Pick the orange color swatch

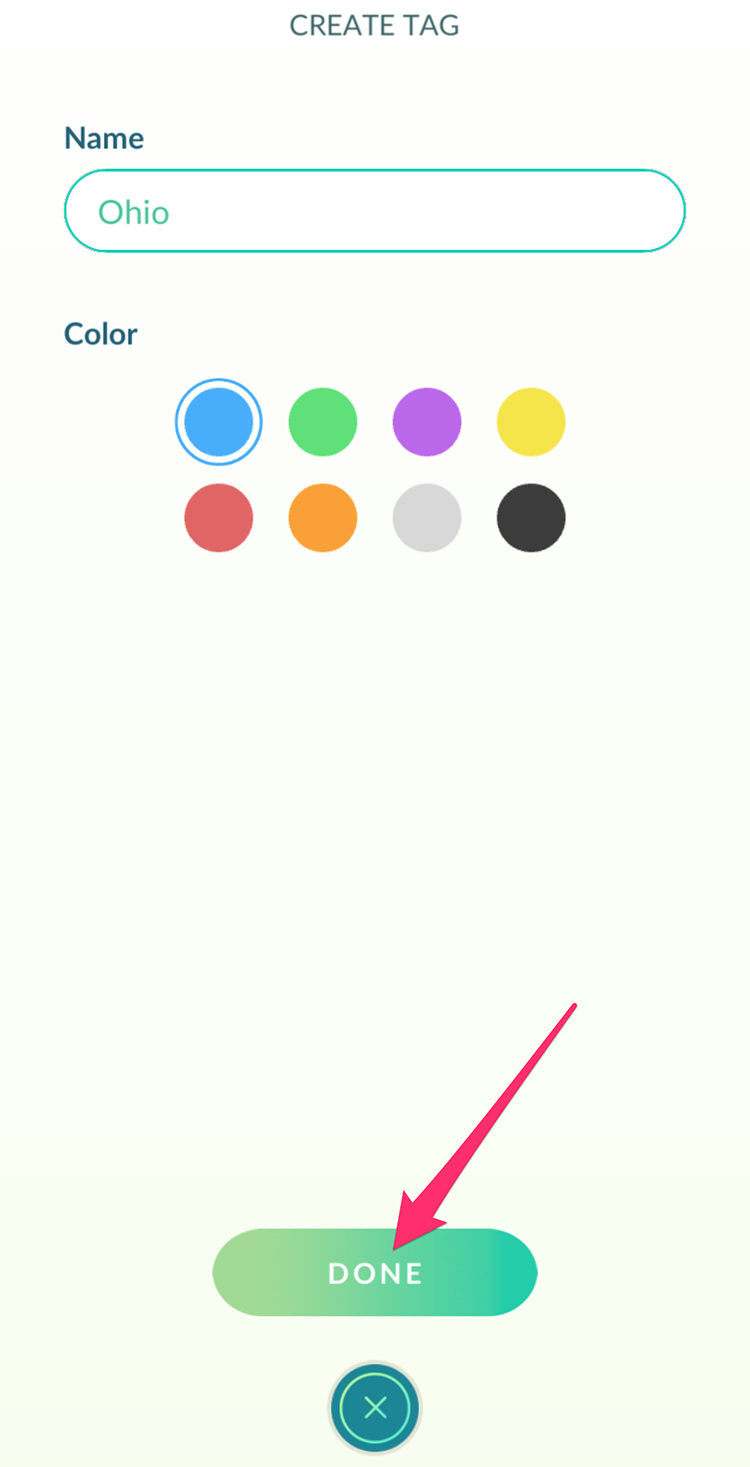(x=323, y=518)
